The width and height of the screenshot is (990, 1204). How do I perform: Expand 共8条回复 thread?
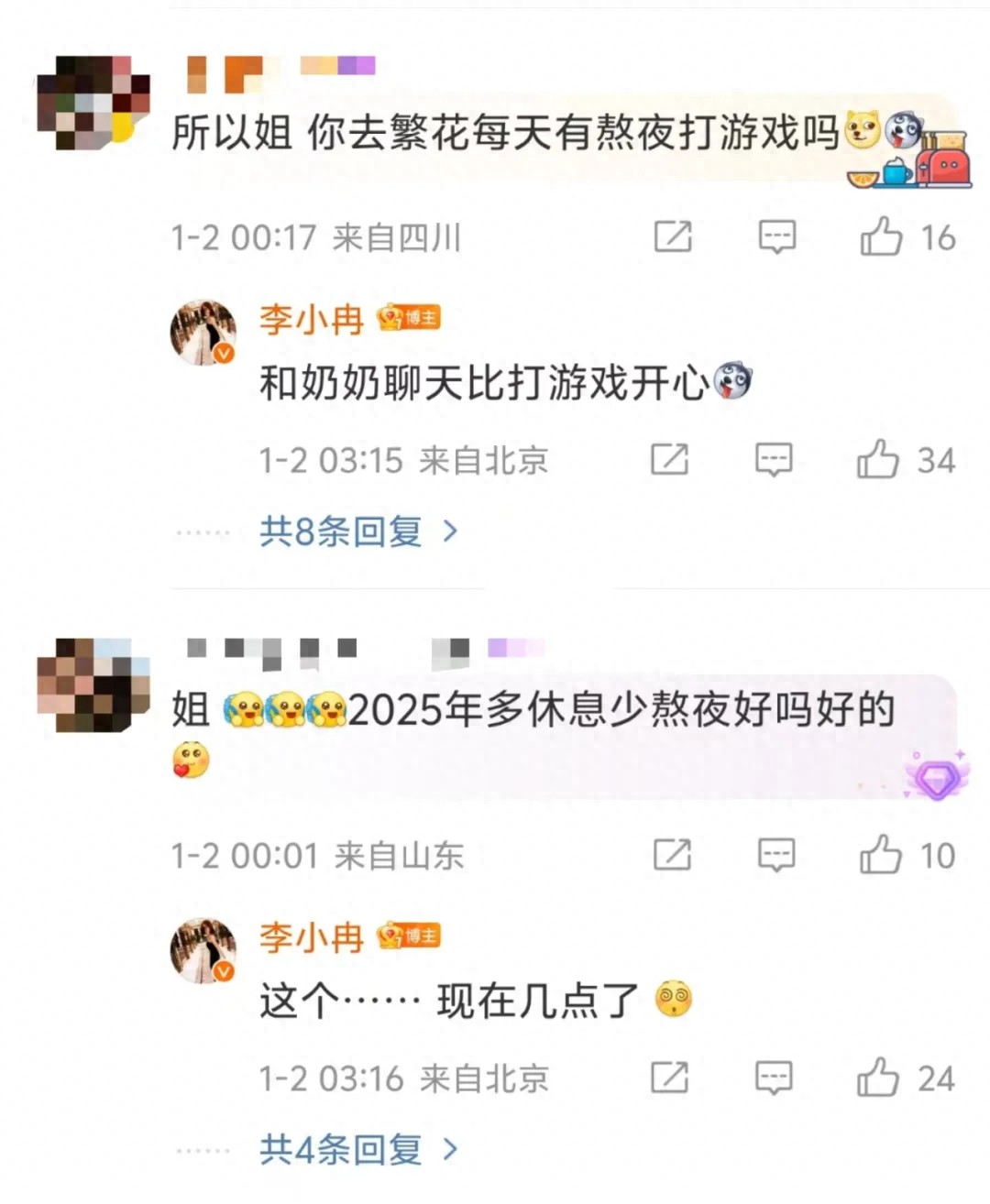357,531
